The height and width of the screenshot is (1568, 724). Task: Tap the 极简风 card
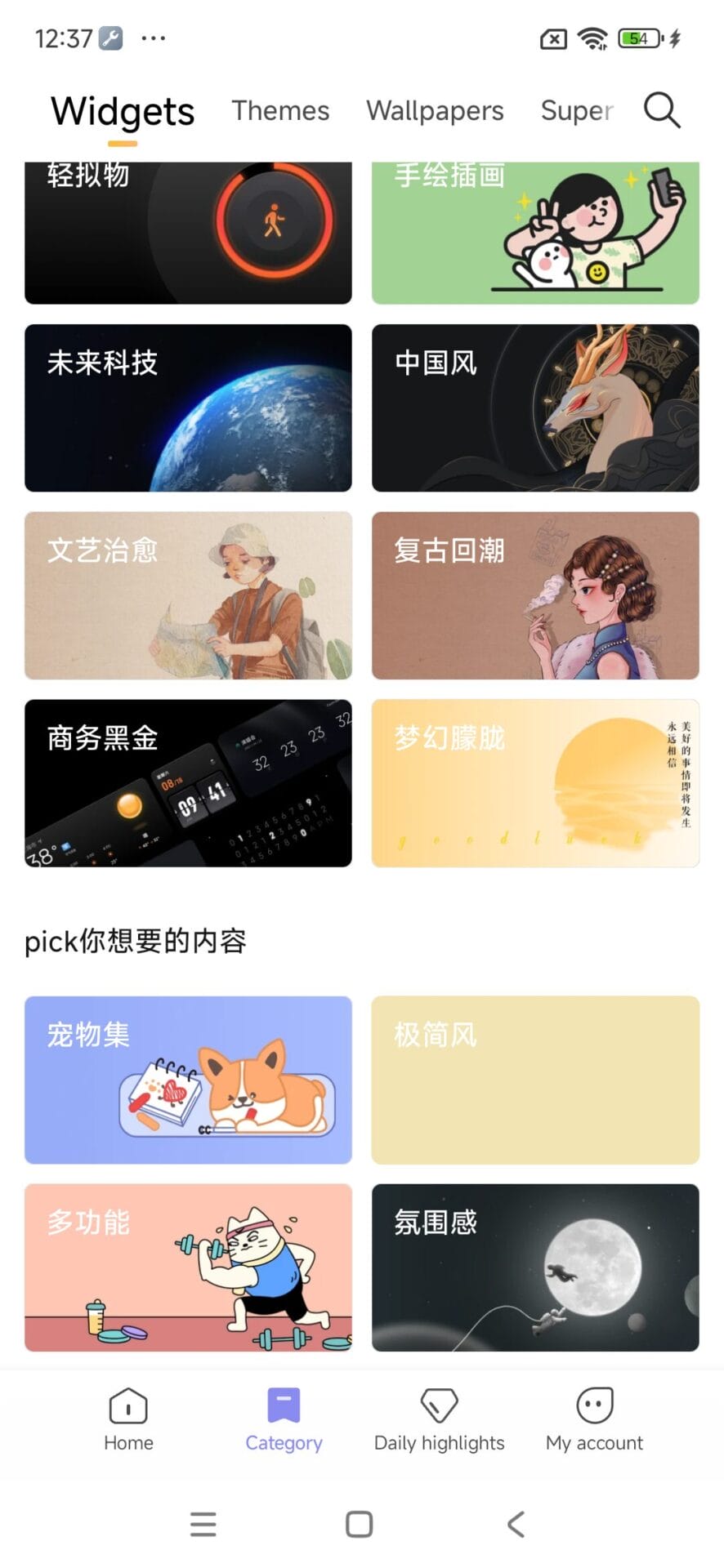pyautogui.click(x=535, y=1080)
